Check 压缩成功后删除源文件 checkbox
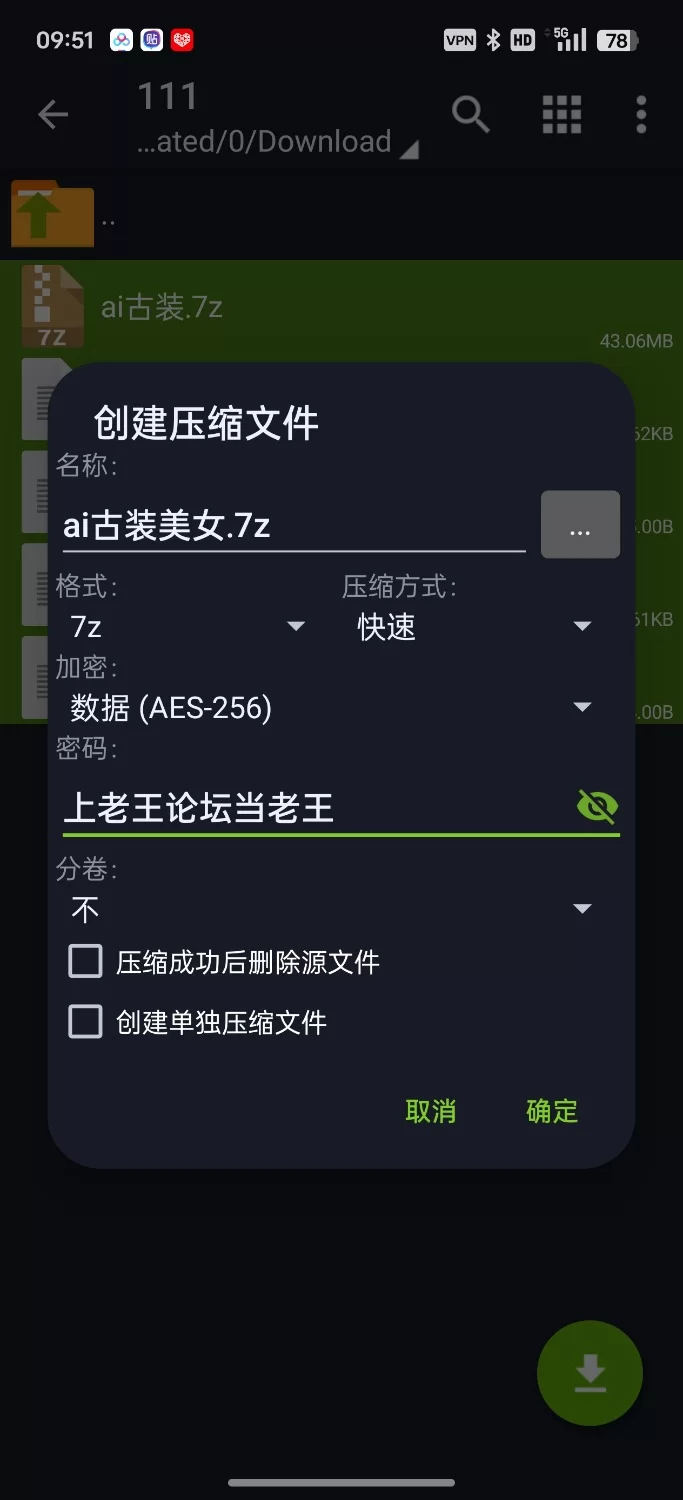 85,962
